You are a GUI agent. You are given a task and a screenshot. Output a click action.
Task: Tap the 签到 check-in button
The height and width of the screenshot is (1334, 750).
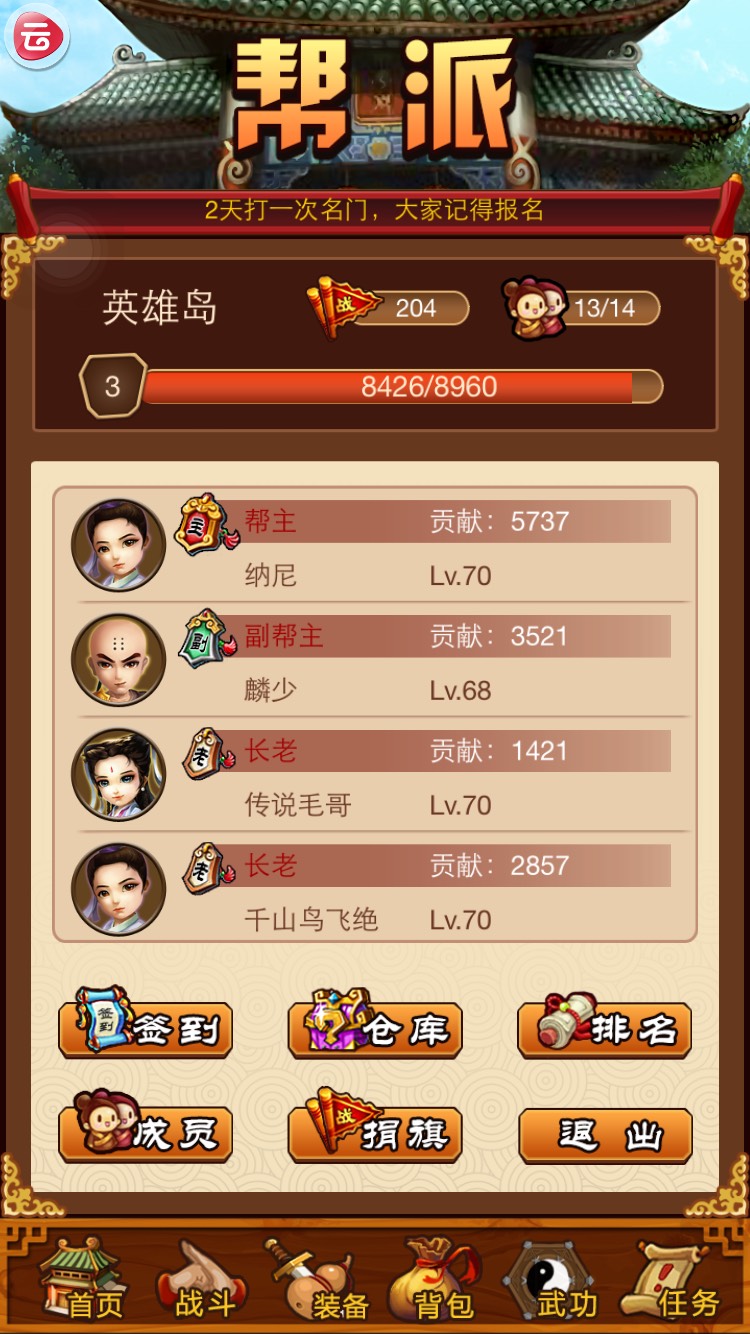(146, 1030)
